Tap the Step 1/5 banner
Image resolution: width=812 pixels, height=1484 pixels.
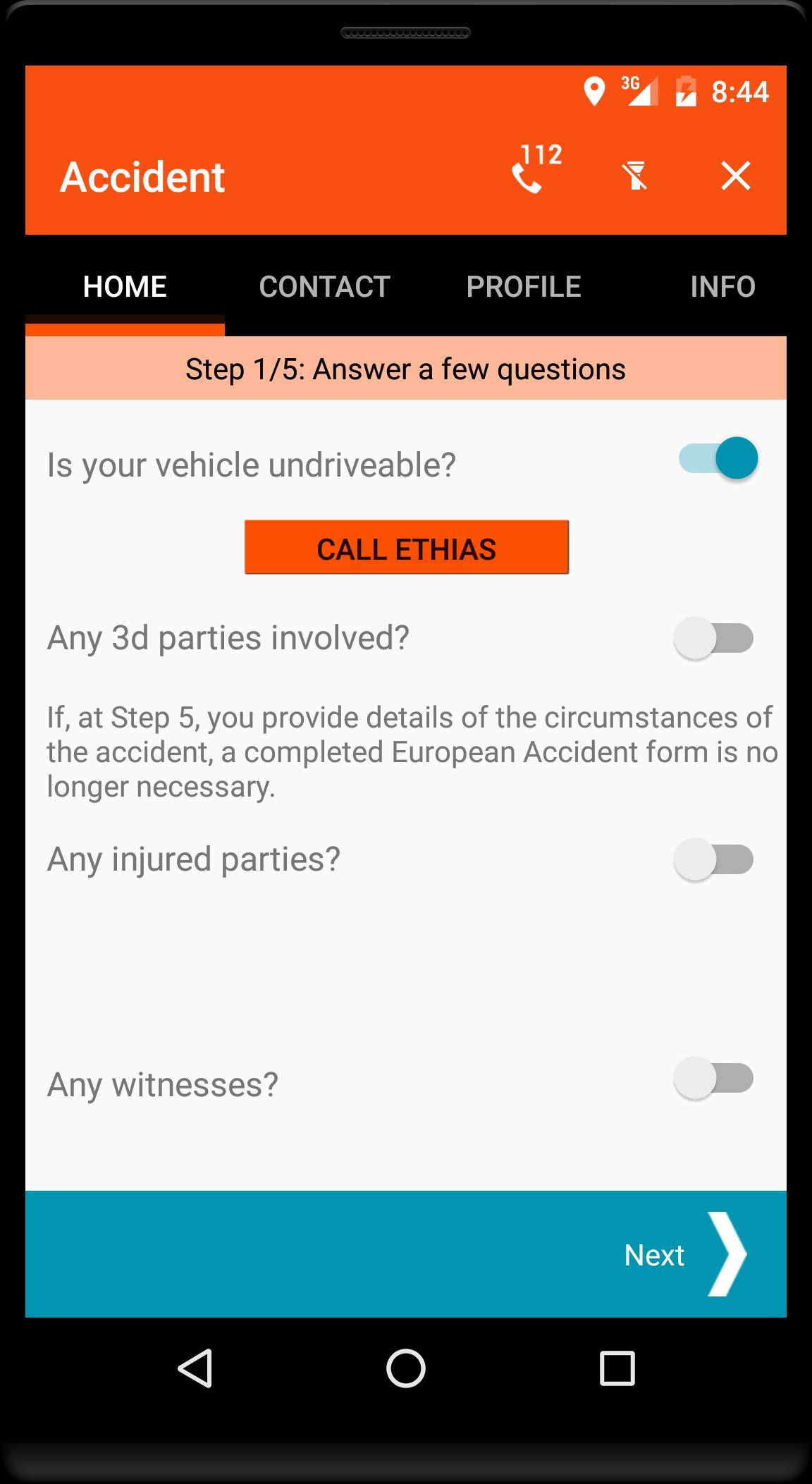[406, 367]
